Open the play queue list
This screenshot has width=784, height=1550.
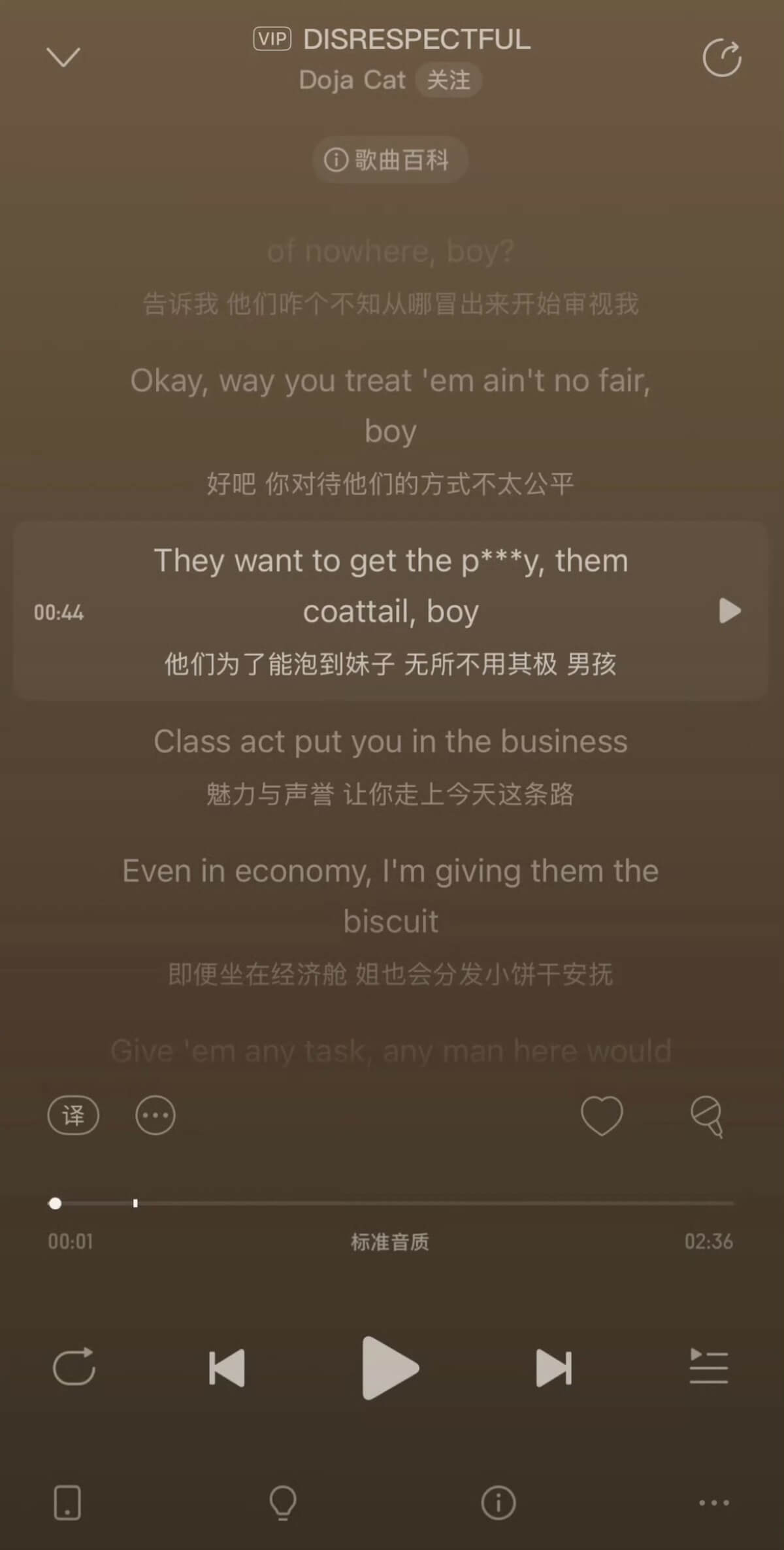[x=709, y=1367]
